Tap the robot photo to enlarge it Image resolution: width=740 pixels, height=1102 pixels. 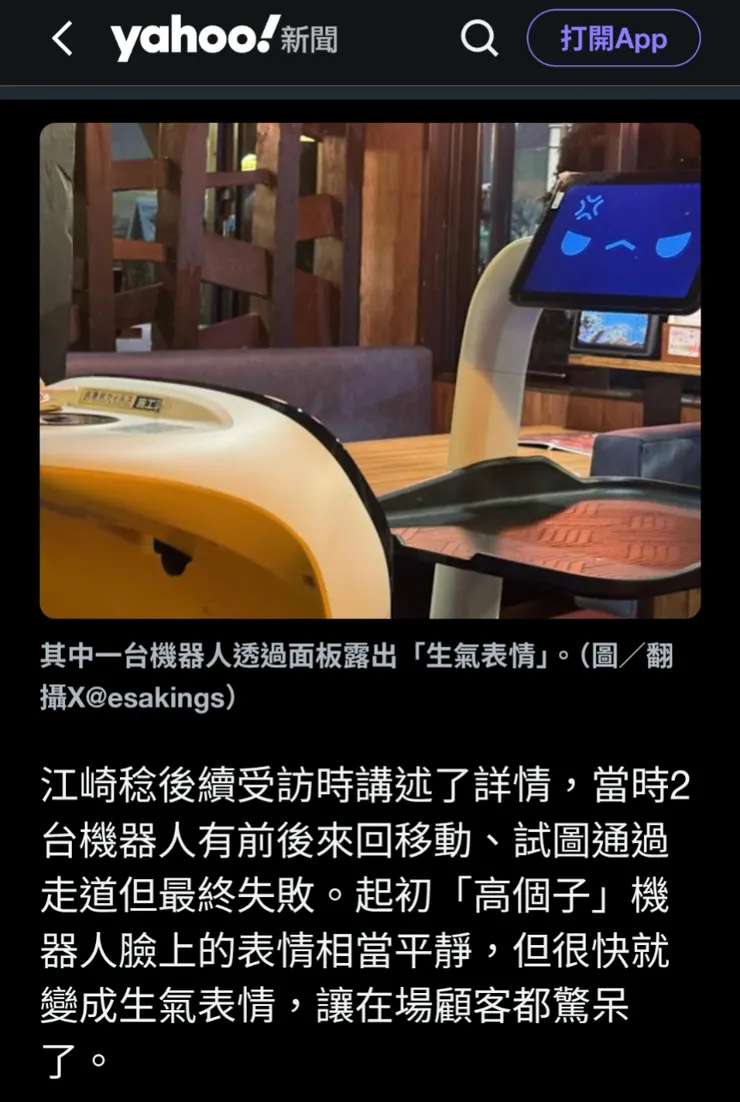(x=370, y=370)
